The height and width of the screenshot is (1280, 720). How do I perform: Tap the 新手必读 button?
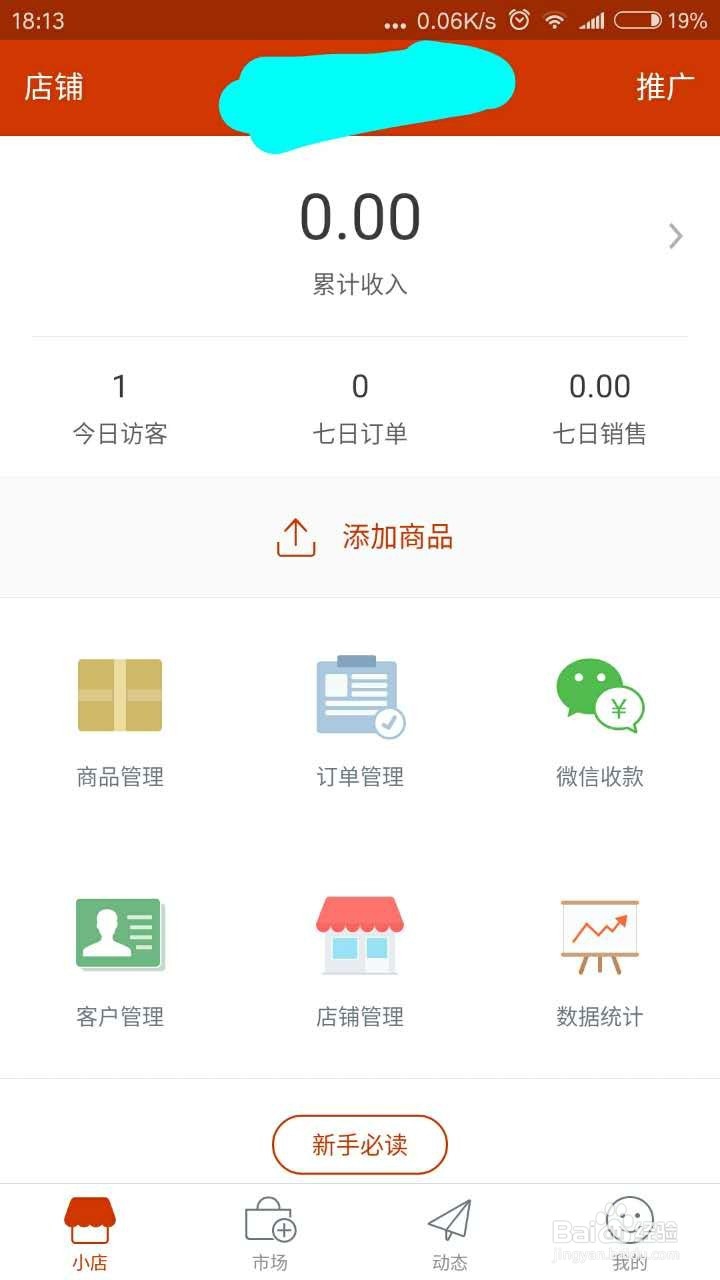[x=360, y=1145]
